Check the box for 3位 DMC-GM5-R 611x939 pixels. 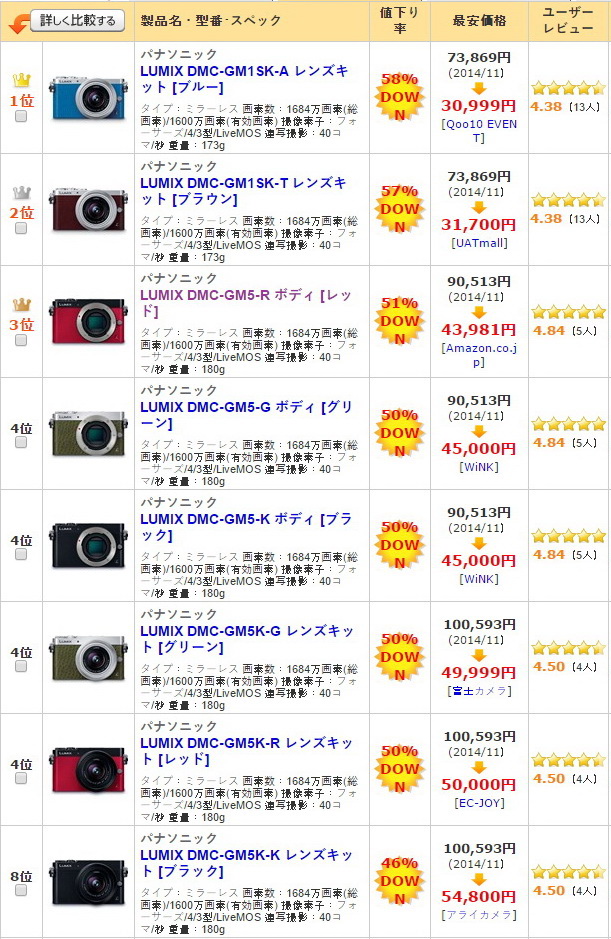(x=21, y=340)
